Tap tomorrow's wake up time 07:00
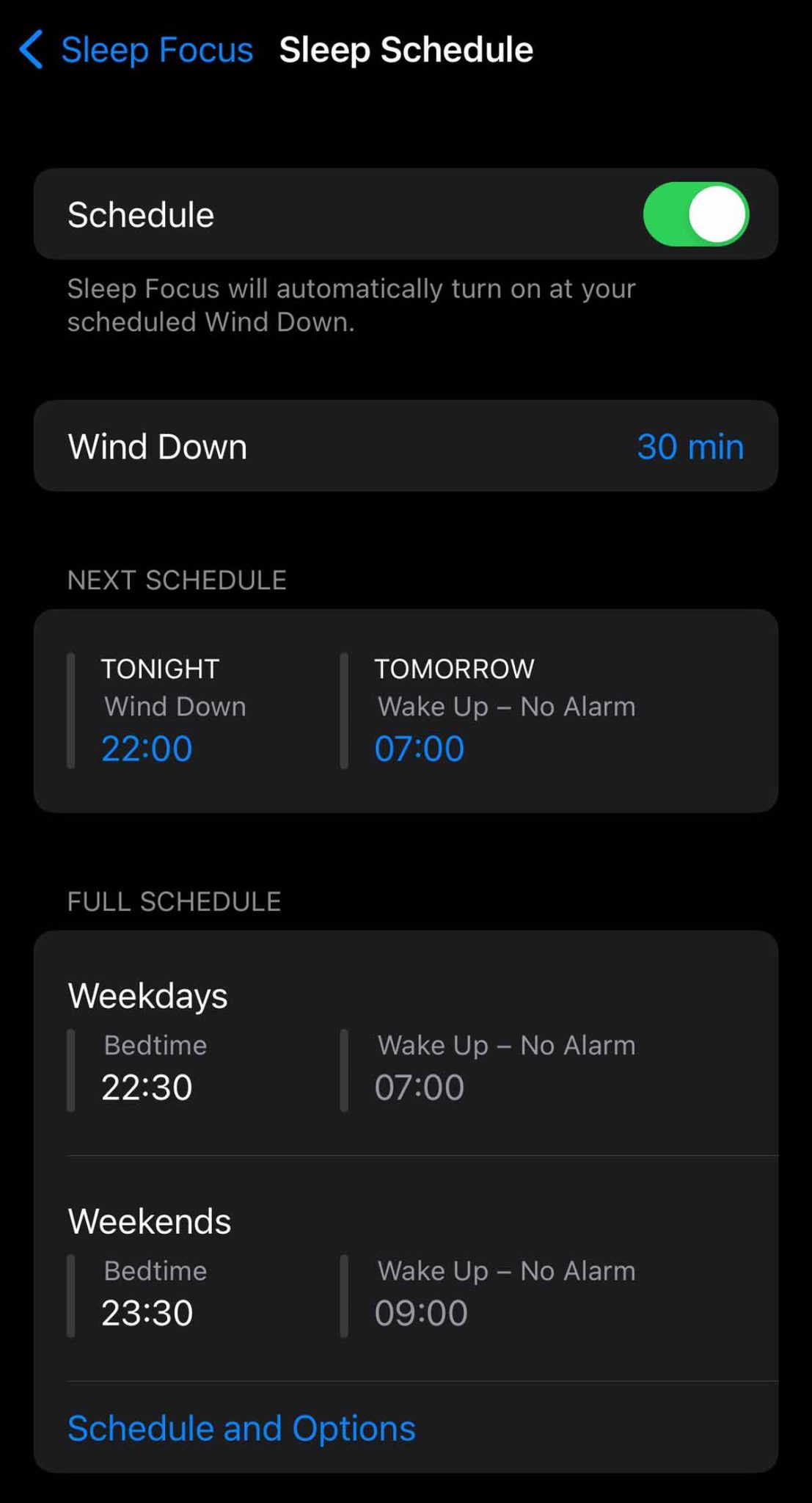Viewport: 812px width, 1503px height. 419,748
